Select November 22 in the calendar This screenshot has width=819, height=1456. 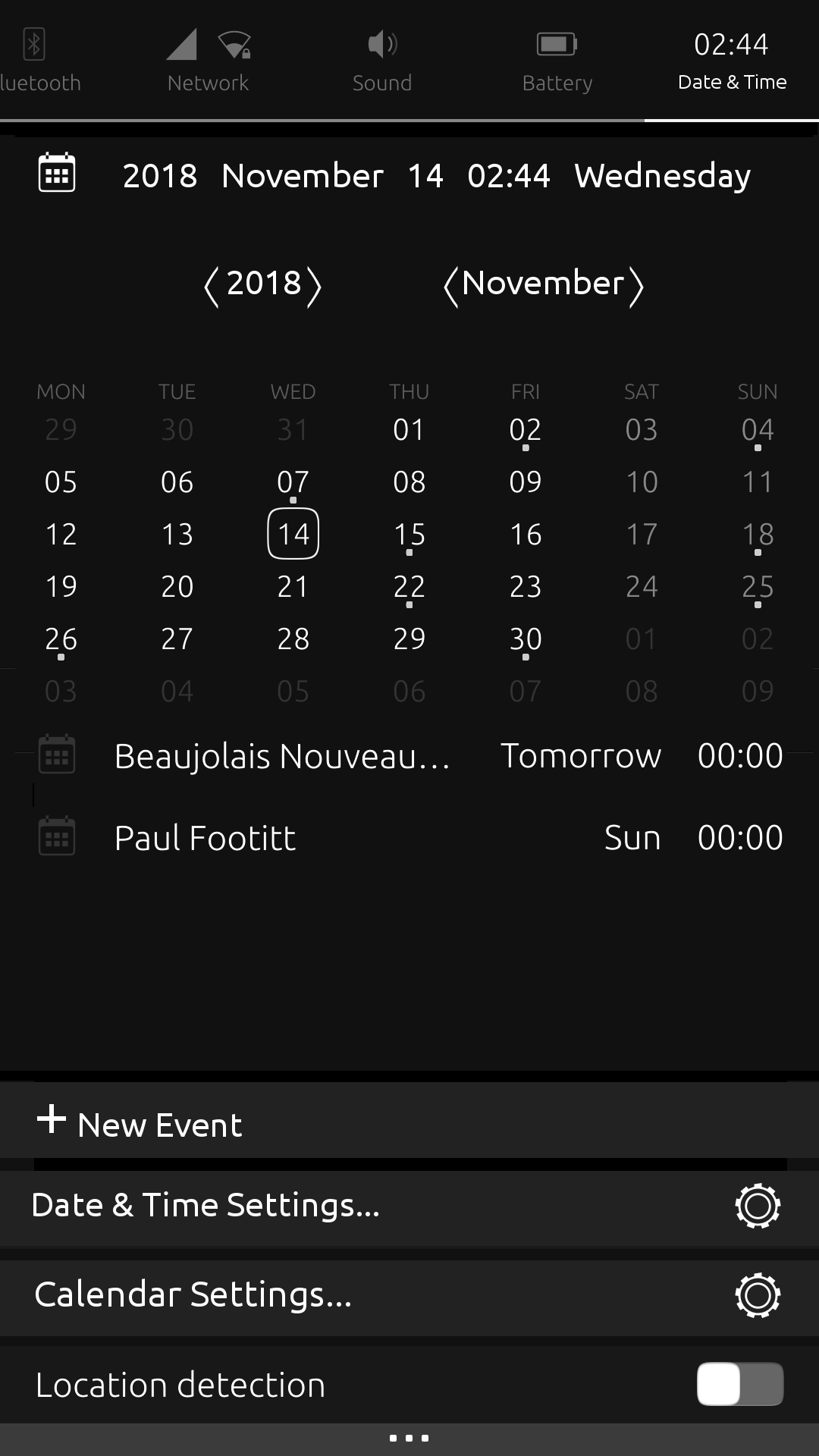click(x=409, y=586)
